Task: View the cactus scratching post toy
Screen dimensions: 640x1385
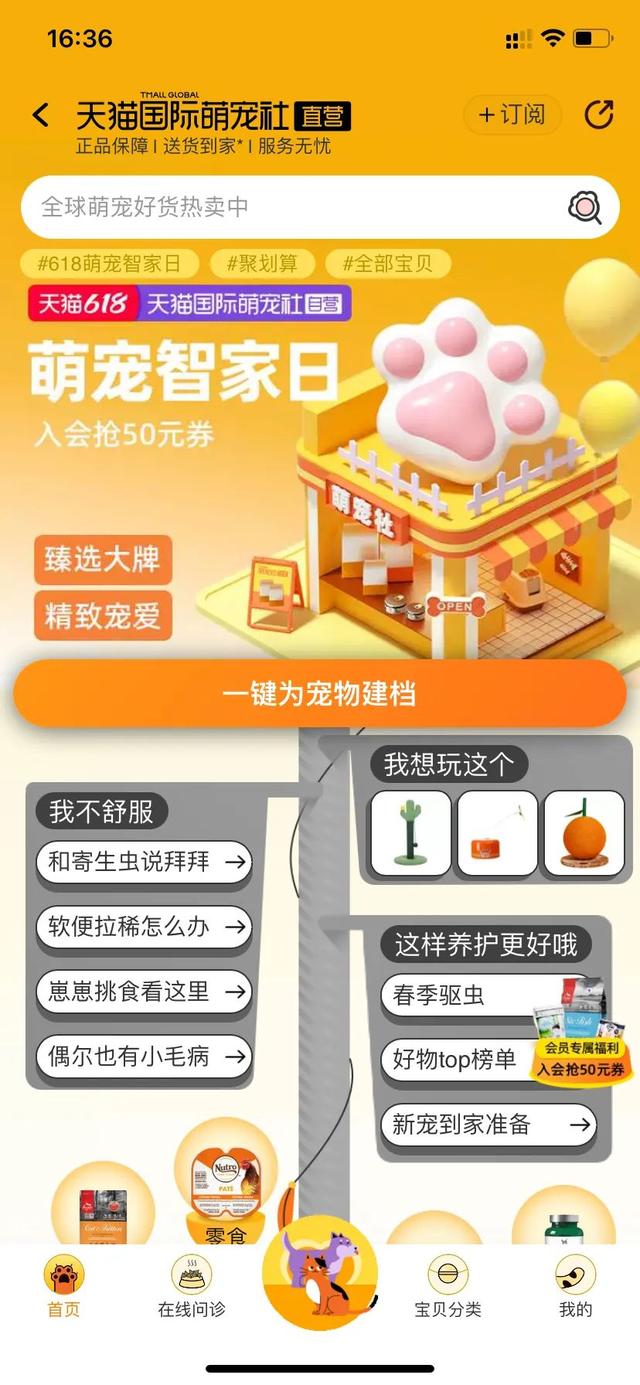Action: click(409, 834)
